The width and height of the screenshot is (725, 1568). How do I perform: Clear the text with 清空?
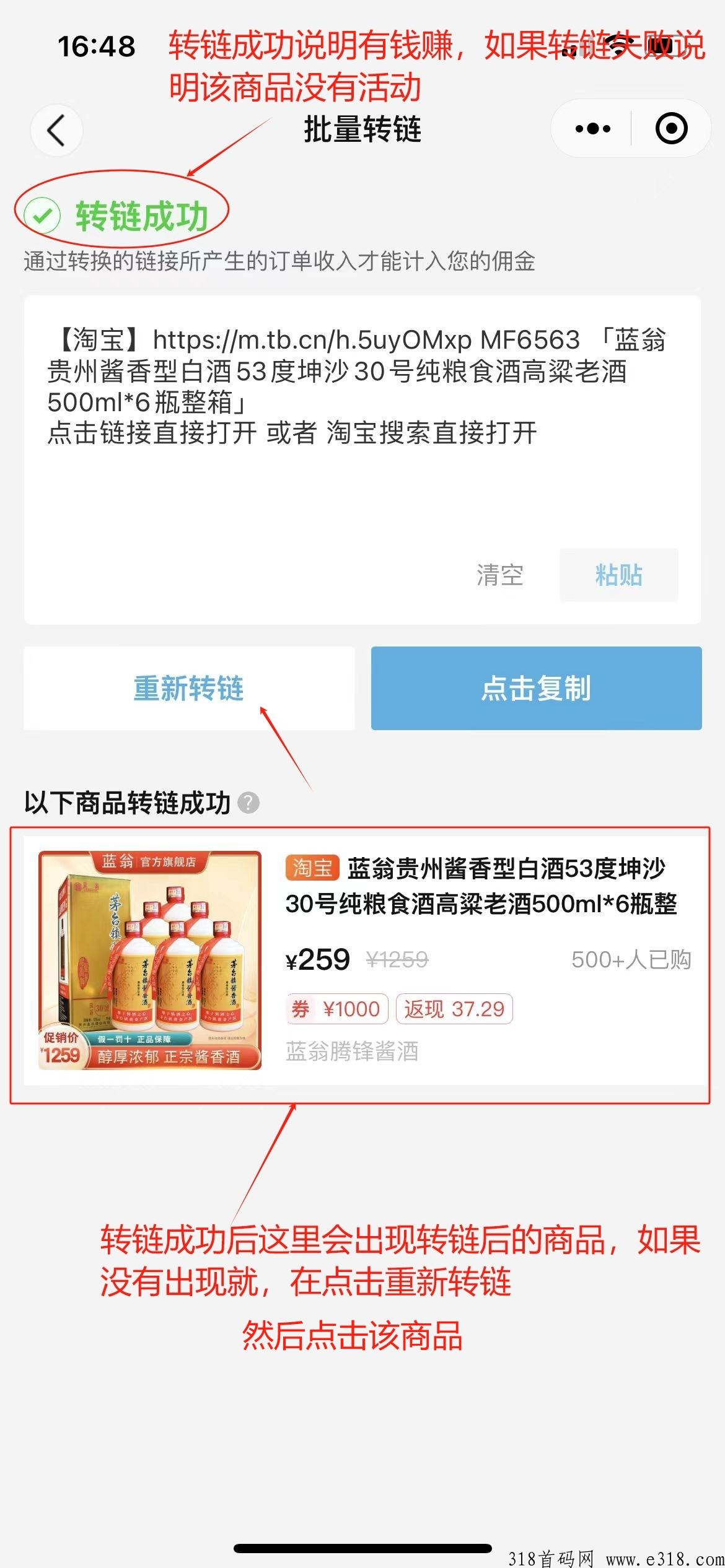pyautogui.click(x=499, y=575)
